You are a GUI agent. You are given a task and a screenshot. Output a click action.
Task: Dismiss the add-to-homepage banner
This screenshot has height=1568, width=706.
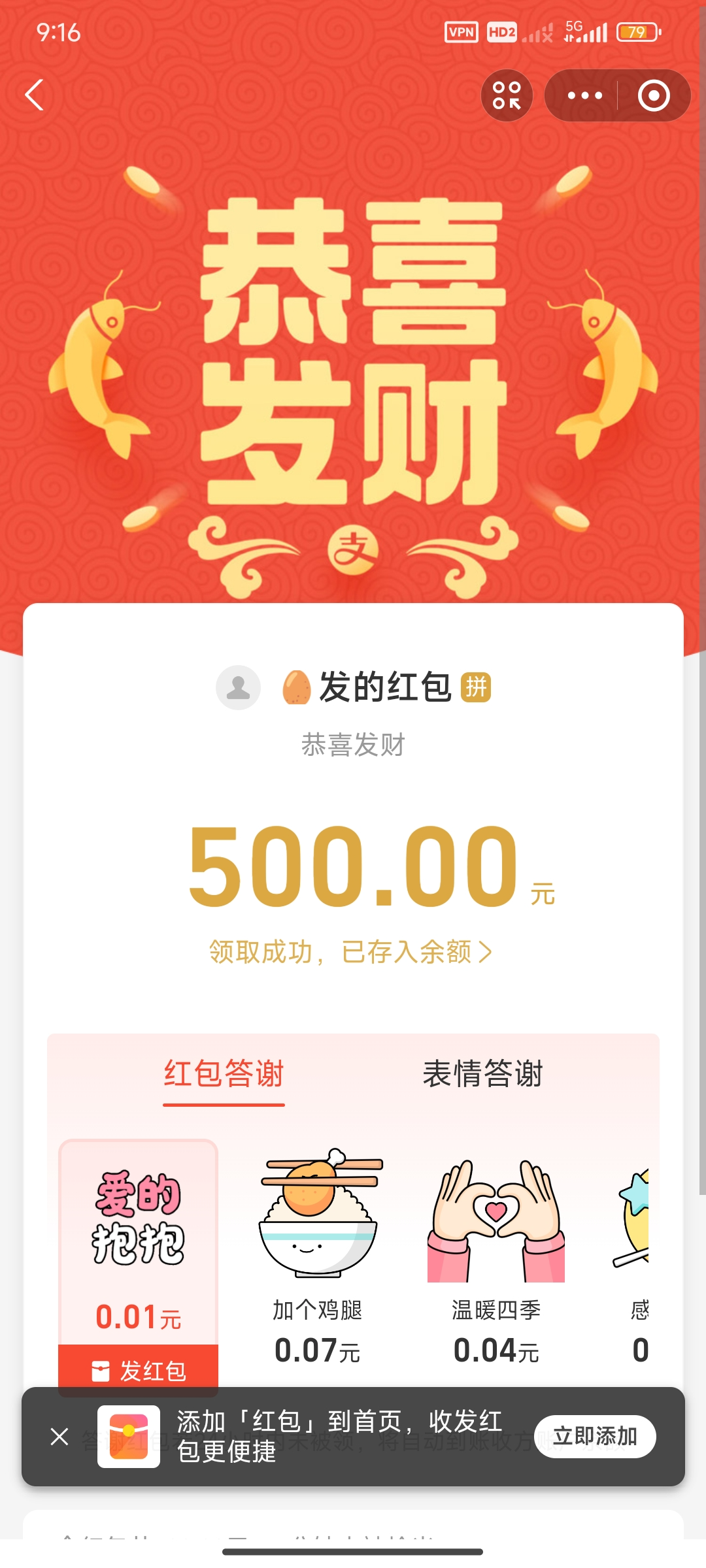59,1437
